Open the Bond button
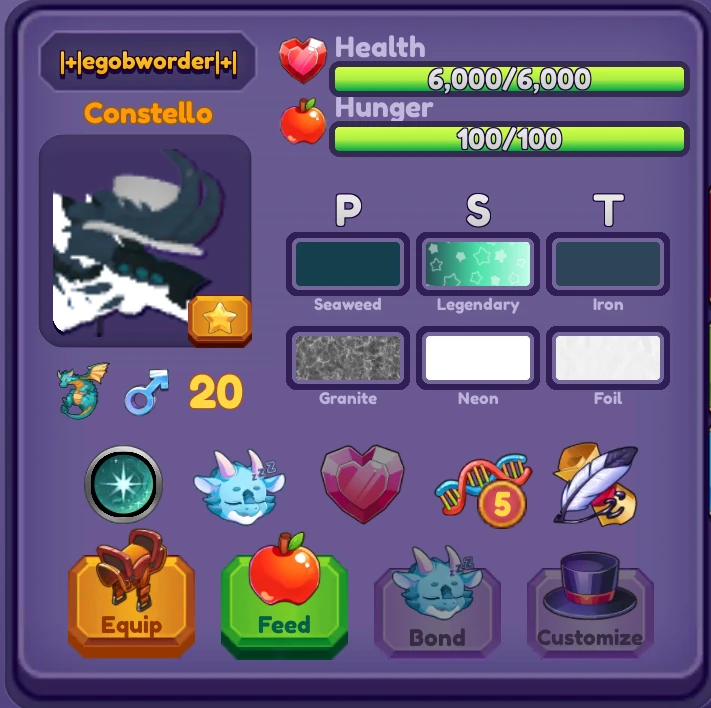This screenshot has width=711, height=708. coord(437,600)
